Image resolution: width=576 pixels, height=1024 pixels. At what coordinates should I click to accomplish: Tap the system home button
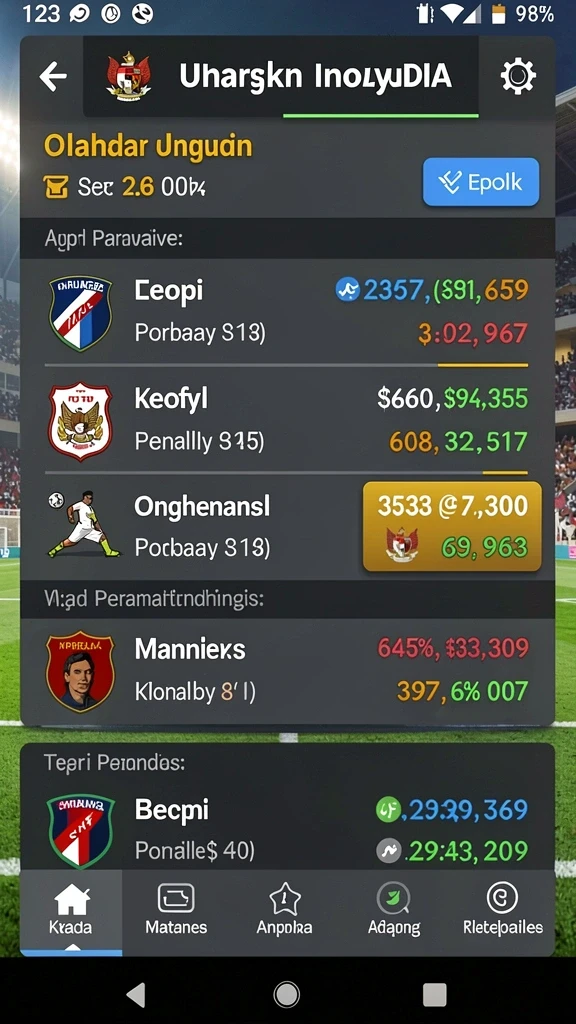(287, 995)
